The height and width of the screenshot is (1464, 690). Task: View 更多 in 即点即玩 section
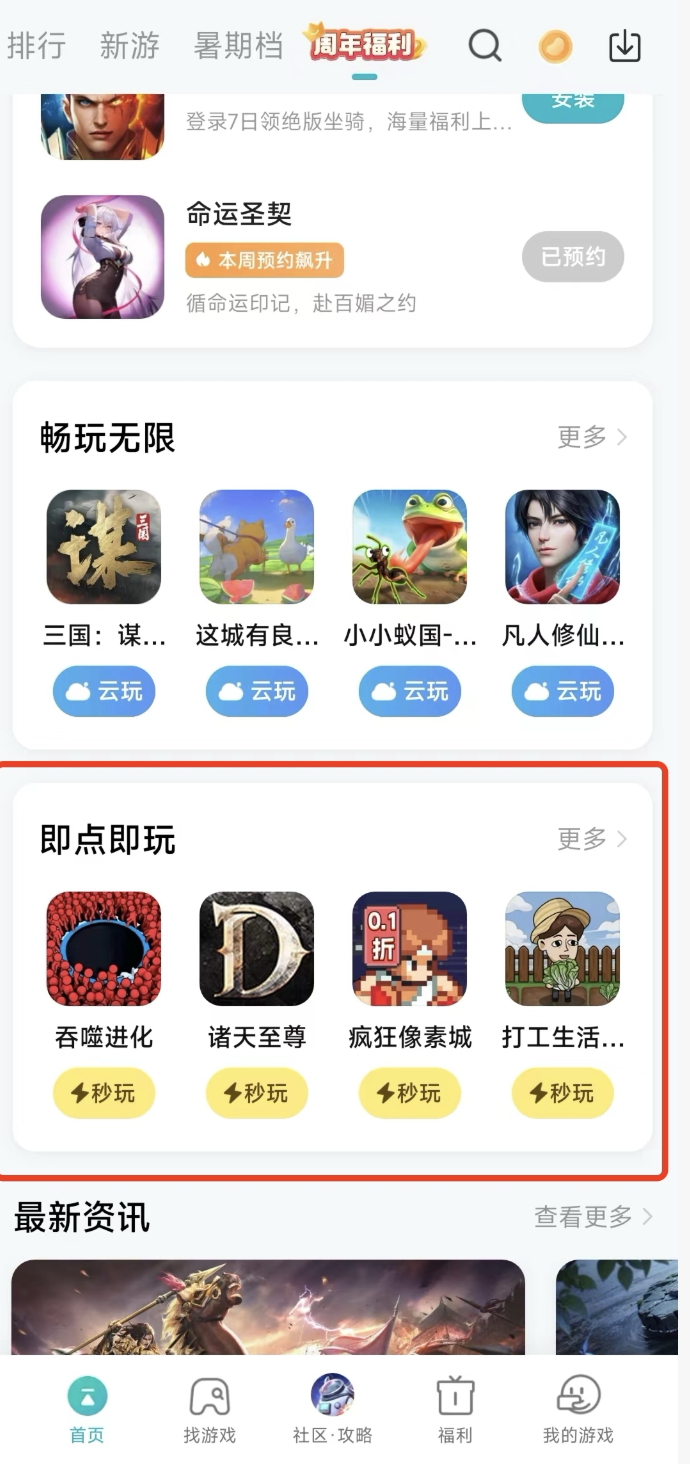tap(592, 838)
